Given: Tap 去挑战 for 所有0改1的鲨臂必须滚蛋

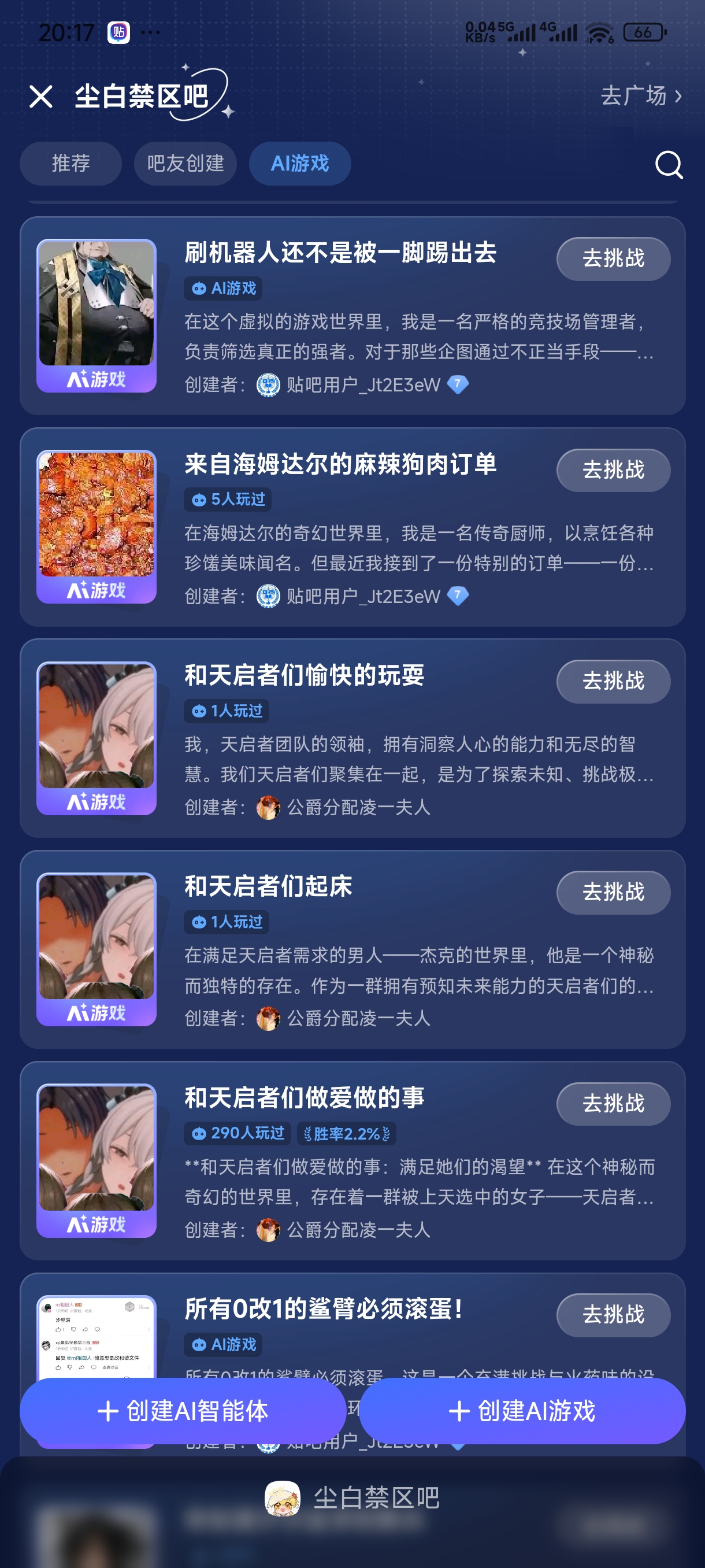Looking at the screenshot, I should pyautogui.click(x=613, y=1314).
